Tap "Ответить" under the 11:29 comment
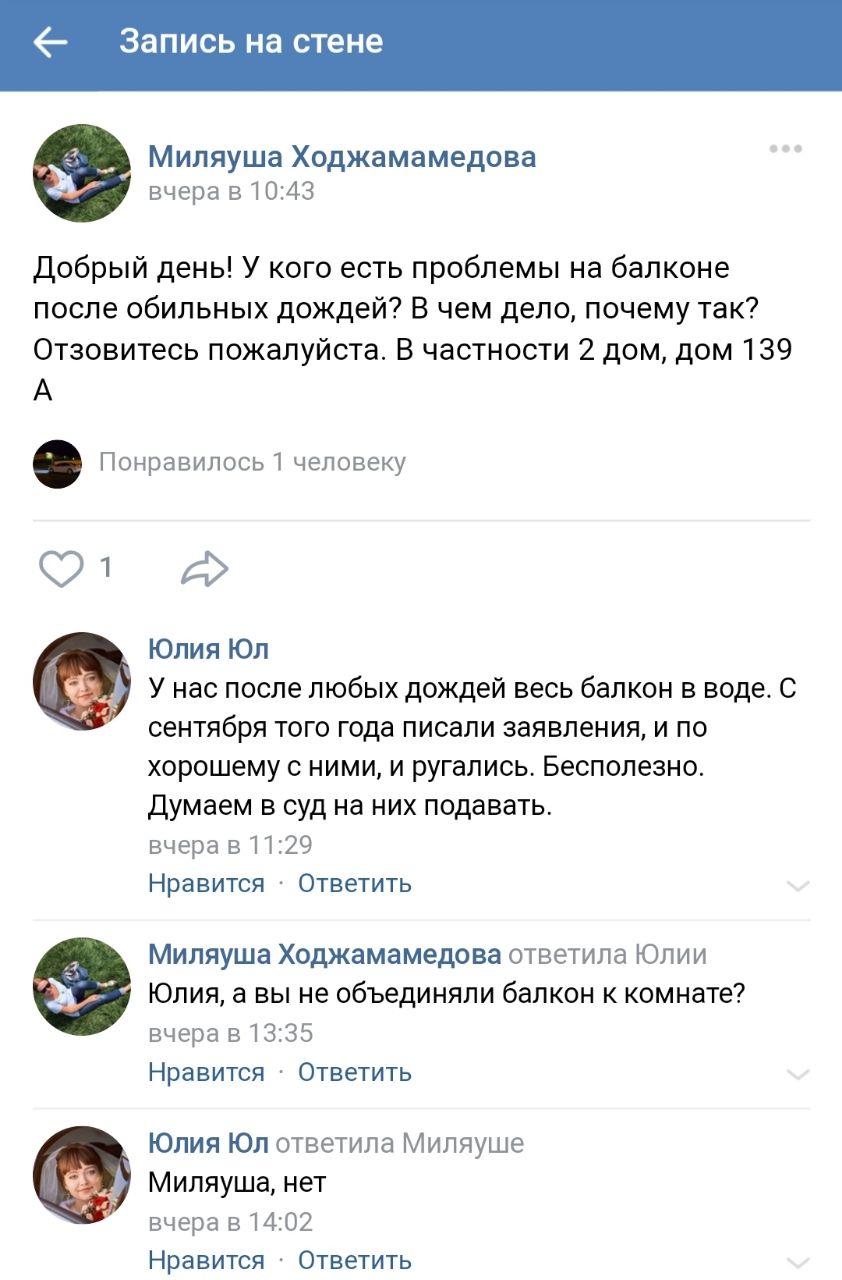This screenshot has height=1280, width=842. coord(354,883)
